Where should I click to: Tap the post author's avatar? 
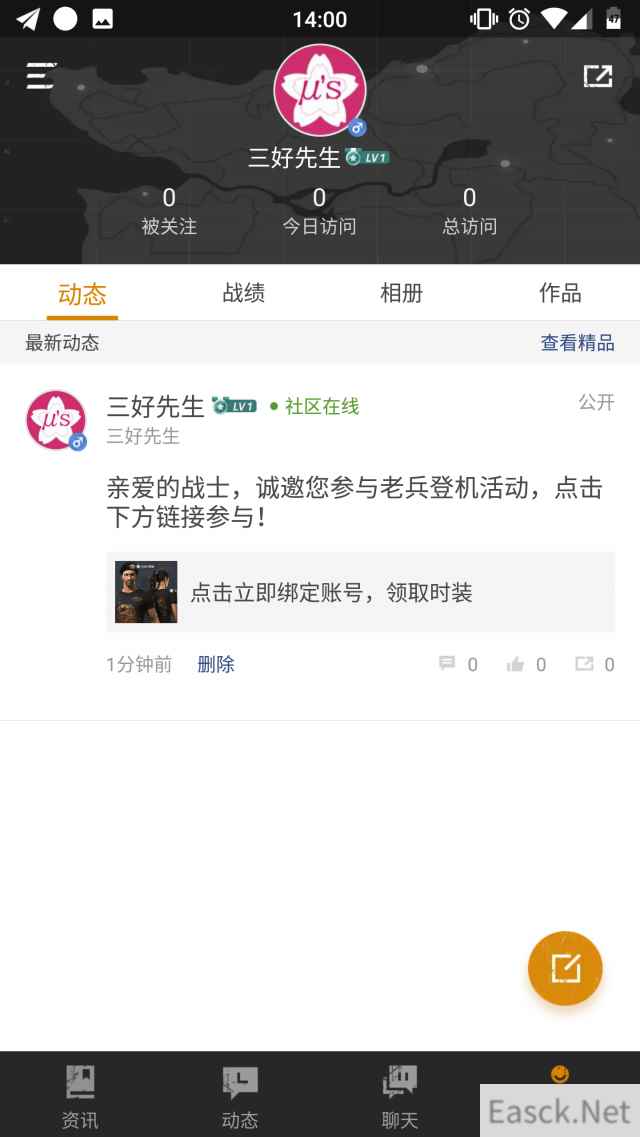click(x=56, y=419)
